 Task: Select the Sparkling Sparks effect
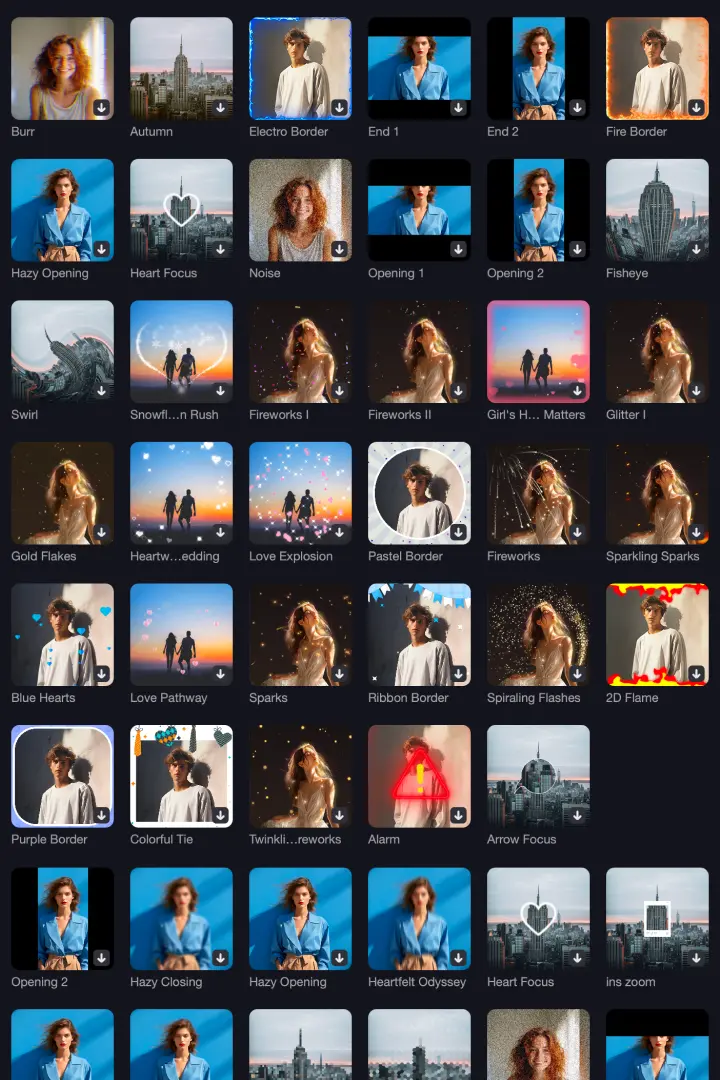[x=657, y=493]
